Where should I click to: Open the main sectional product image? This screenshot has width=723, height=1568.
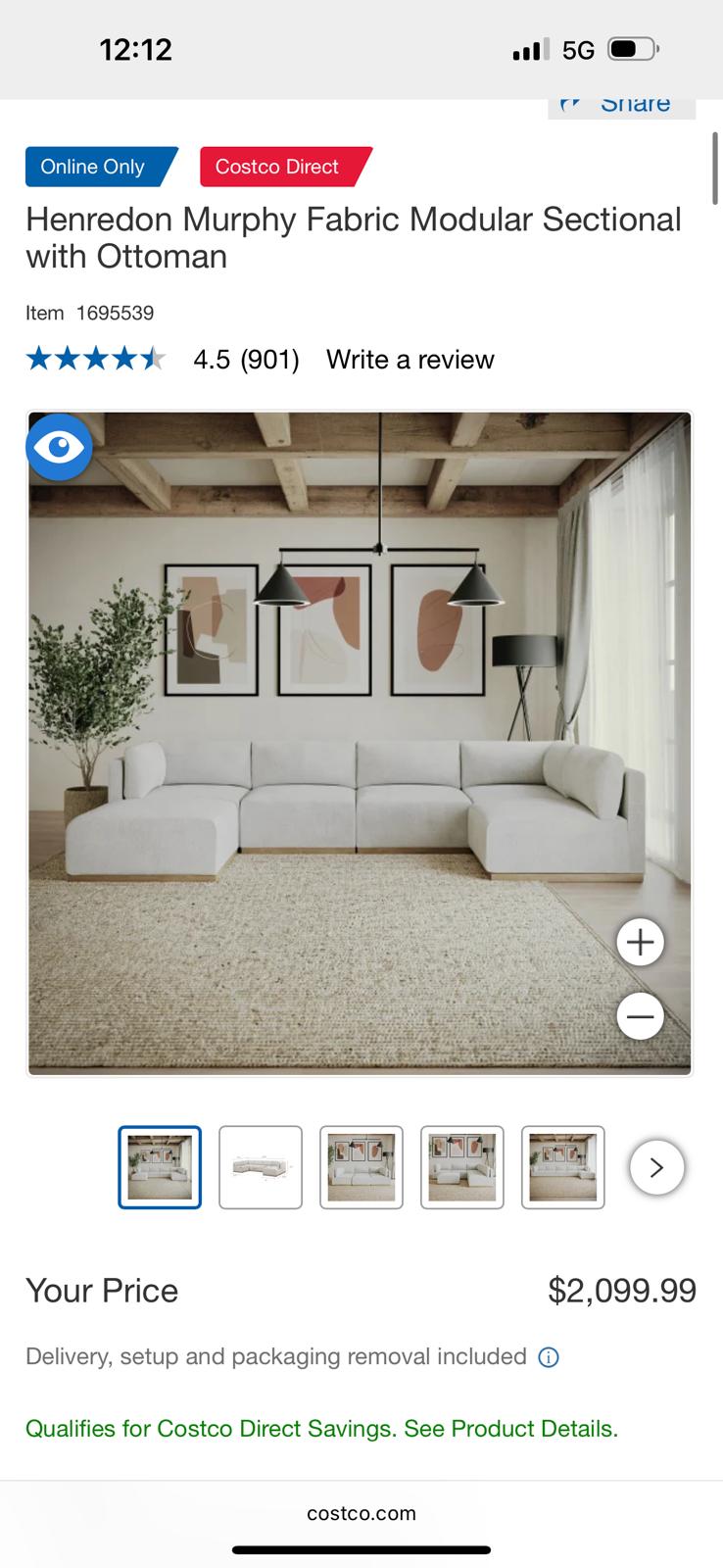pos(360,745)
